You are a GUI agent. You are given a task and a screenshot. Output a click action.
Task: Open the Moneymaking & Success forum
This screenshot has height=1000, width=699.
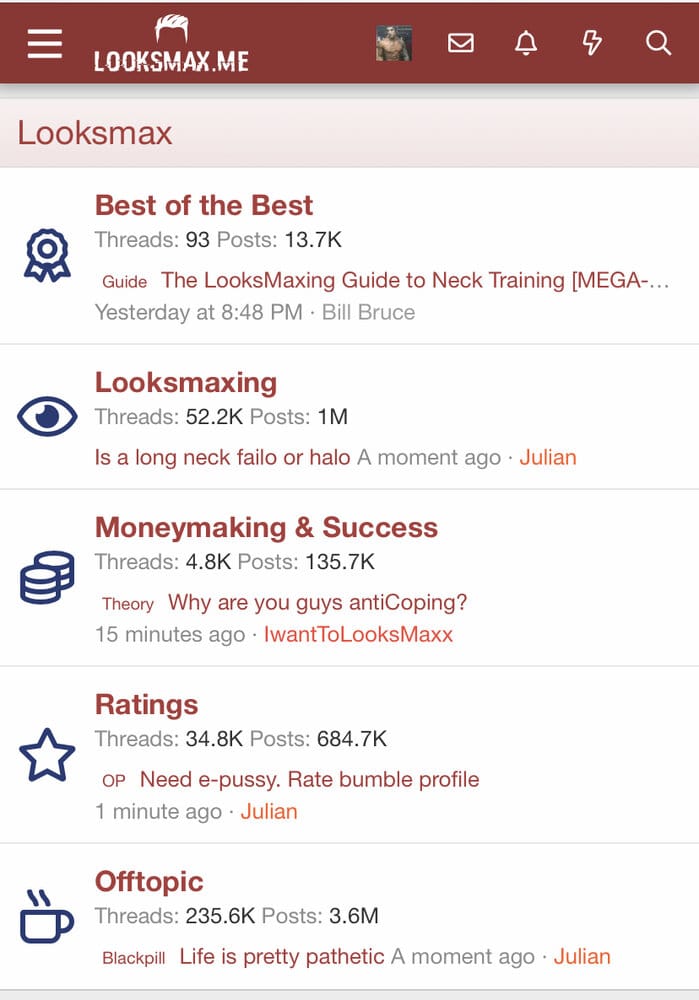(x=266, y=527)
